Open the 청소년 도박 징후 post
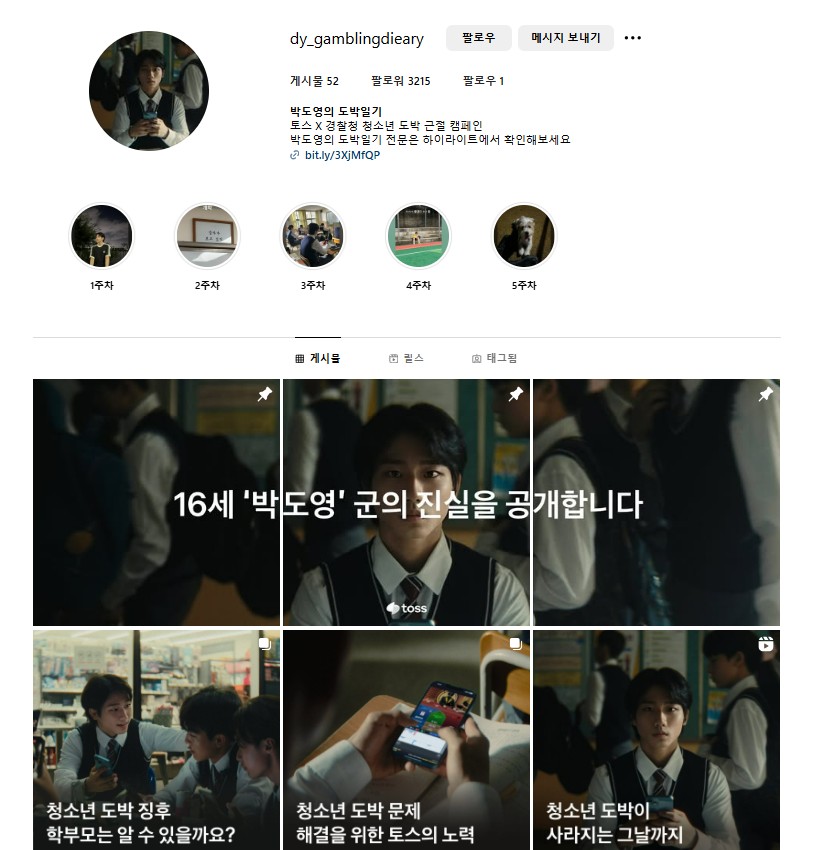 [156, 740]
